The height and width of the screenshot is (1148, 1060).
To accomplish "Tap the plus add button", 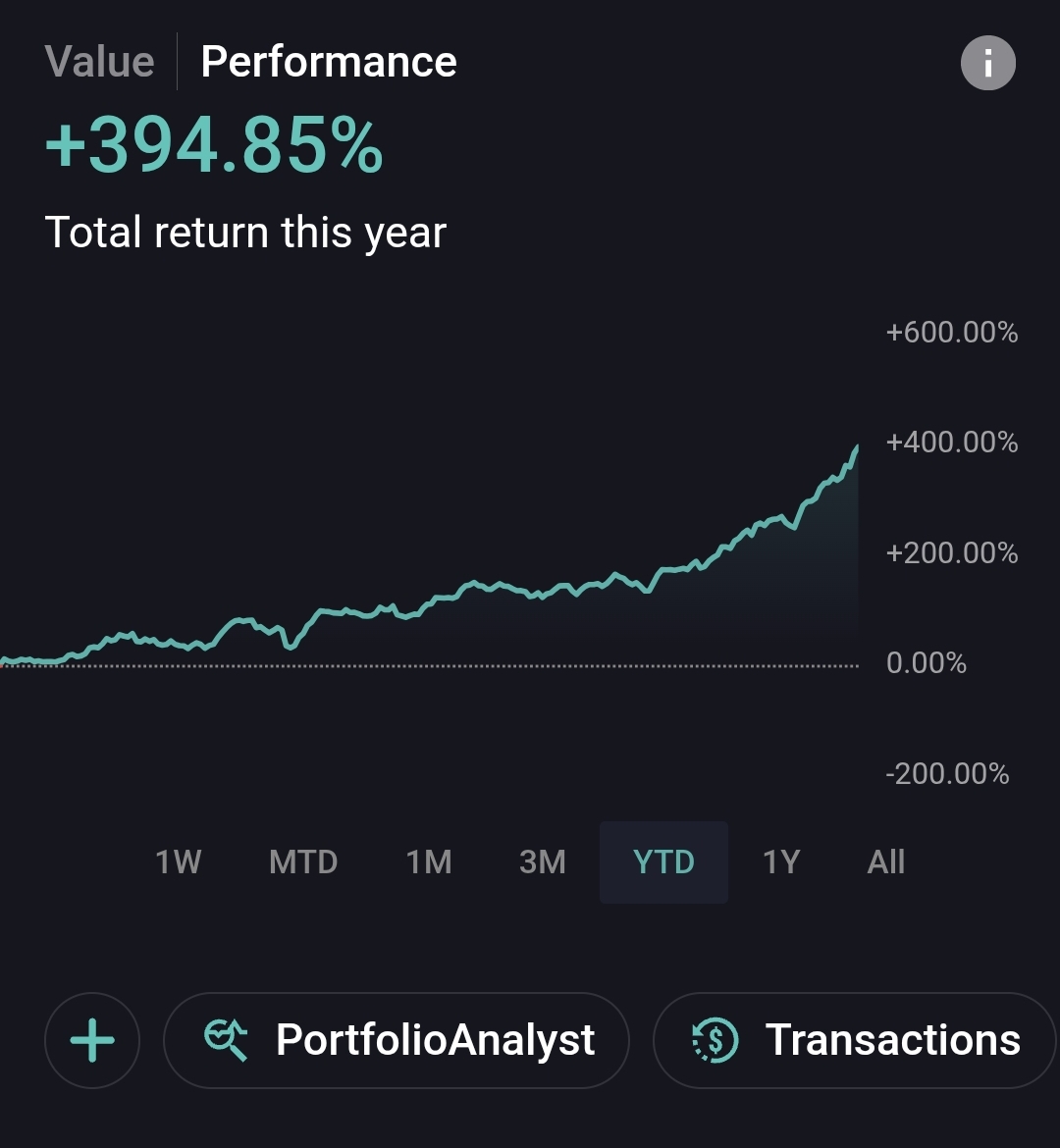I will [x=93, y=1040].
